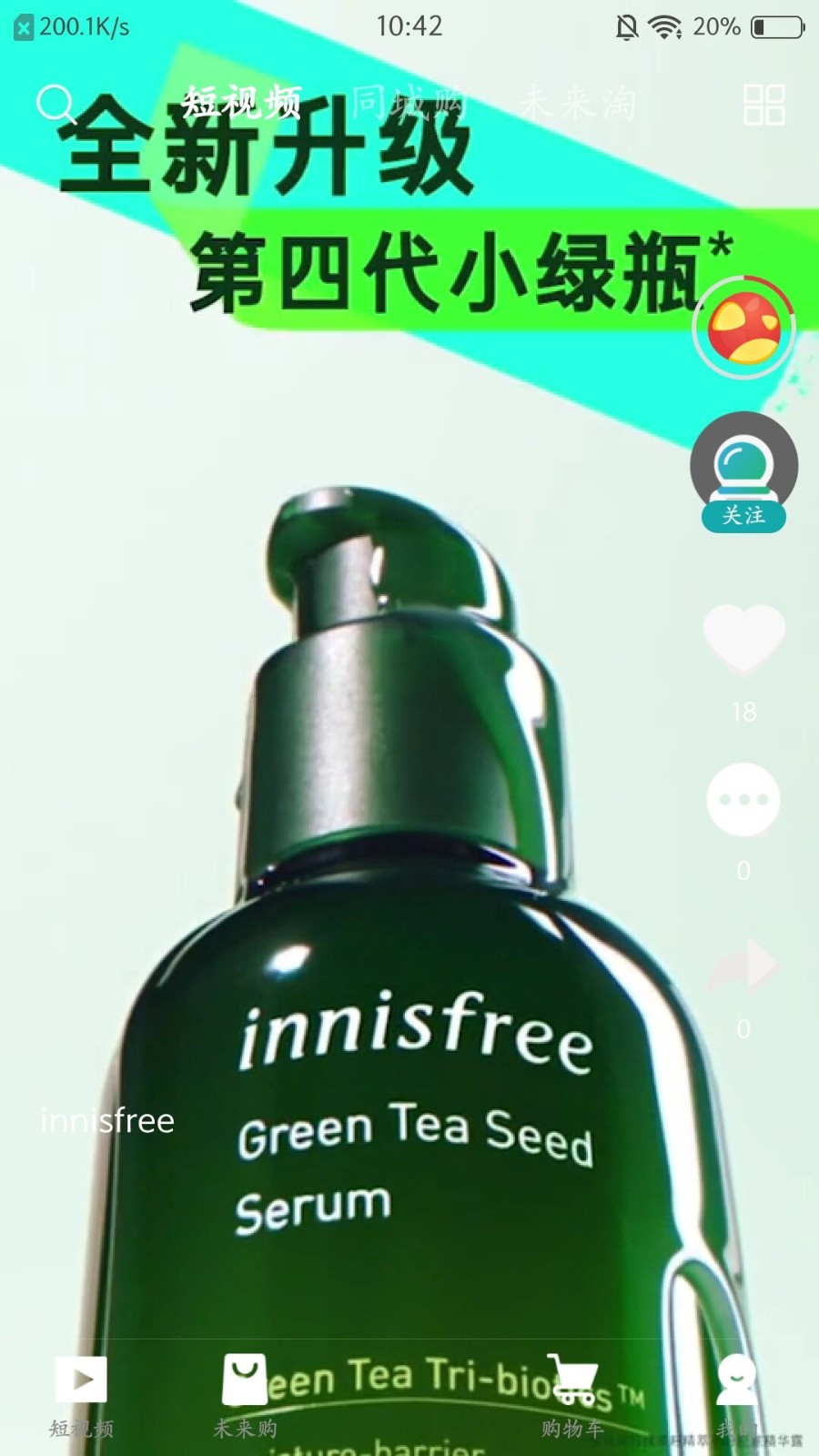Open the innisfree author name

coord(107,1121)
